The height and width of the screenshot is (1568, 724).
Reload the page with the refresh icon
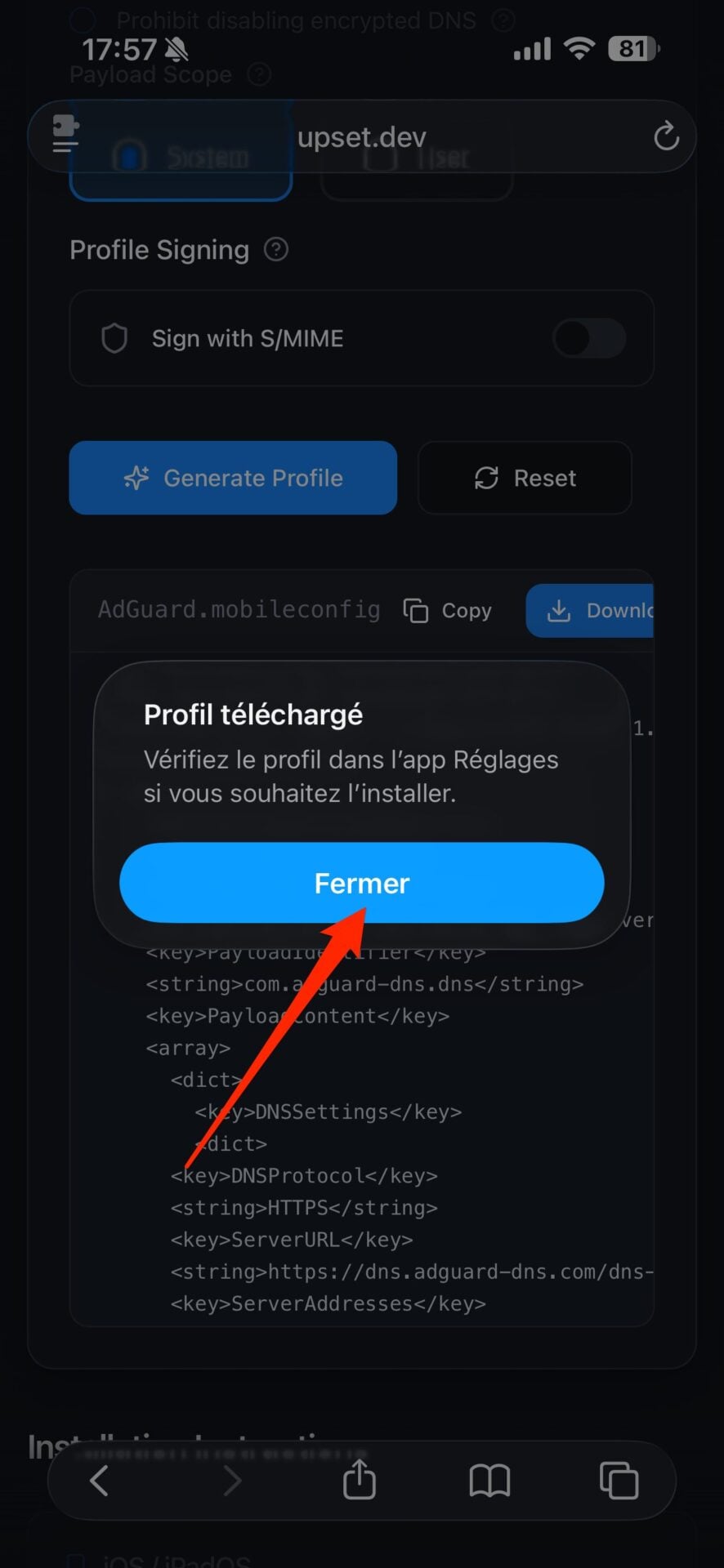tap(666, 136)
